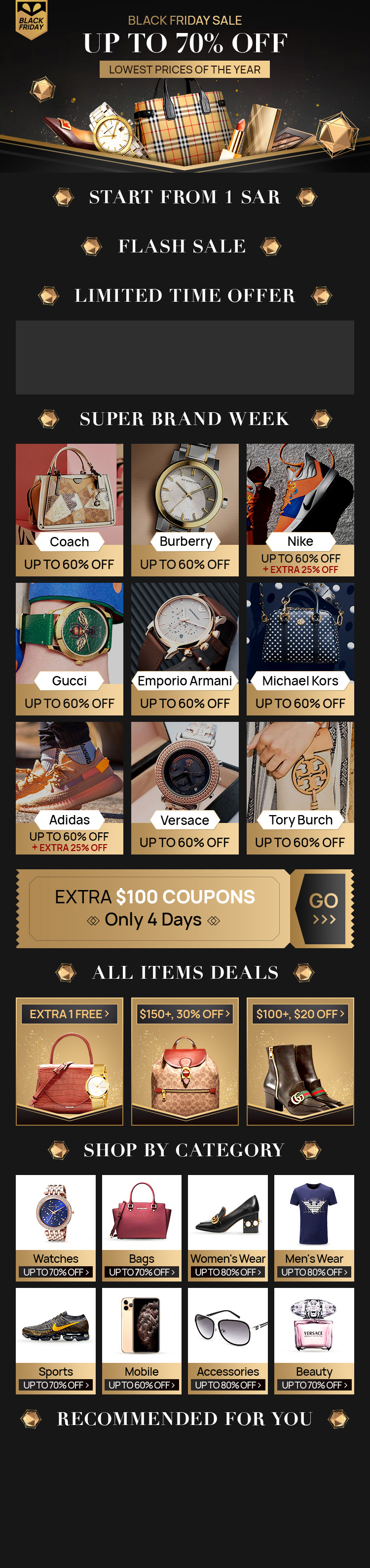The height and width of the screenshot is (1568, 370).
Task: Shop the Sports category
Action: pos(55,1340)
